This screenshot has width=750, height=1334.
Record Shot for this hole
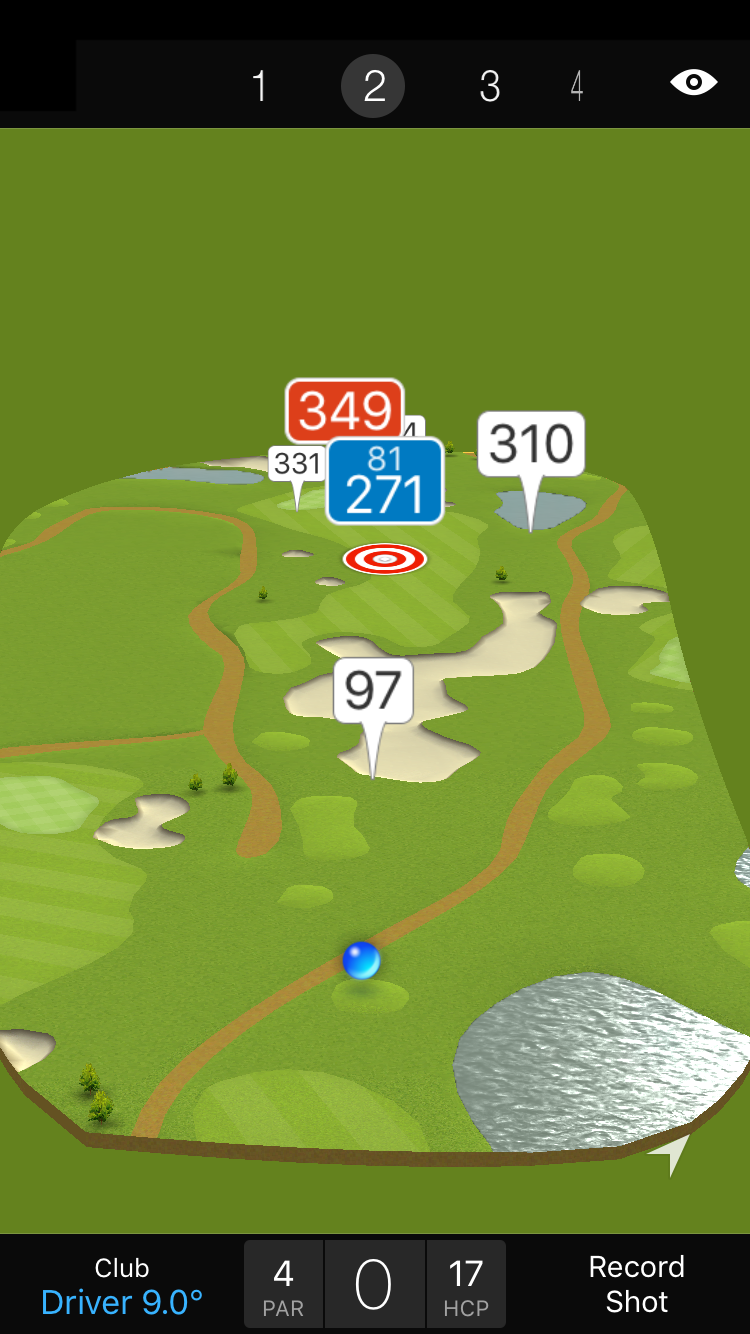[636, 1285]
